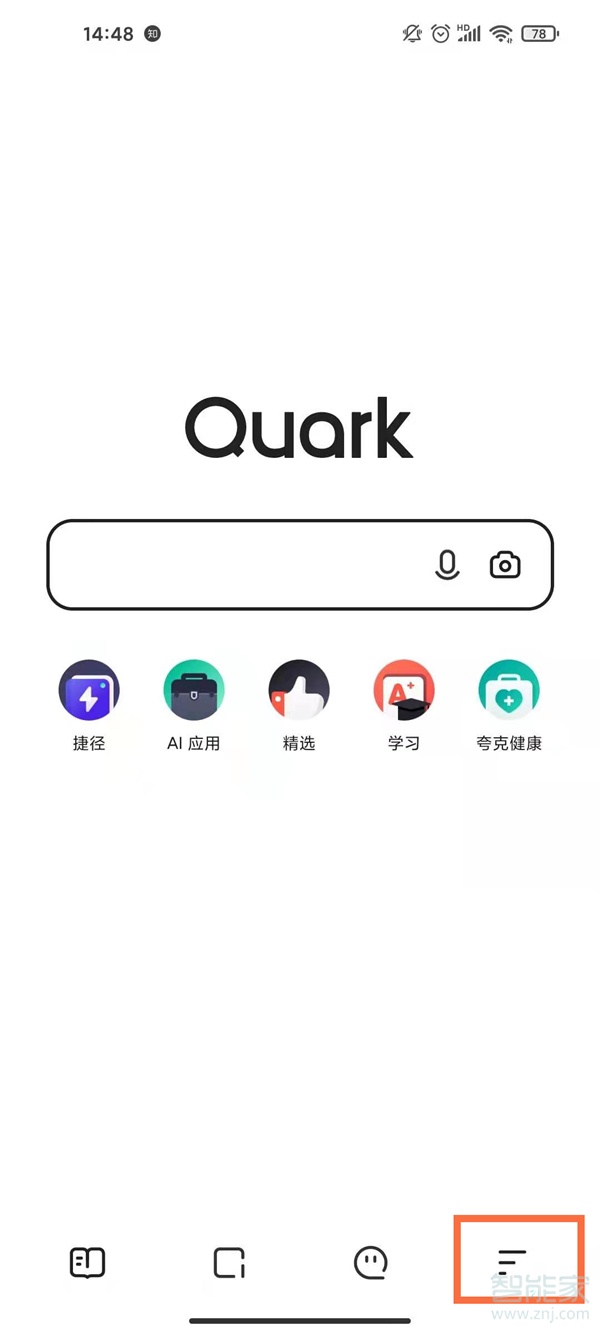Open the bookshelf icon in bottom bar

(87, 1263)
